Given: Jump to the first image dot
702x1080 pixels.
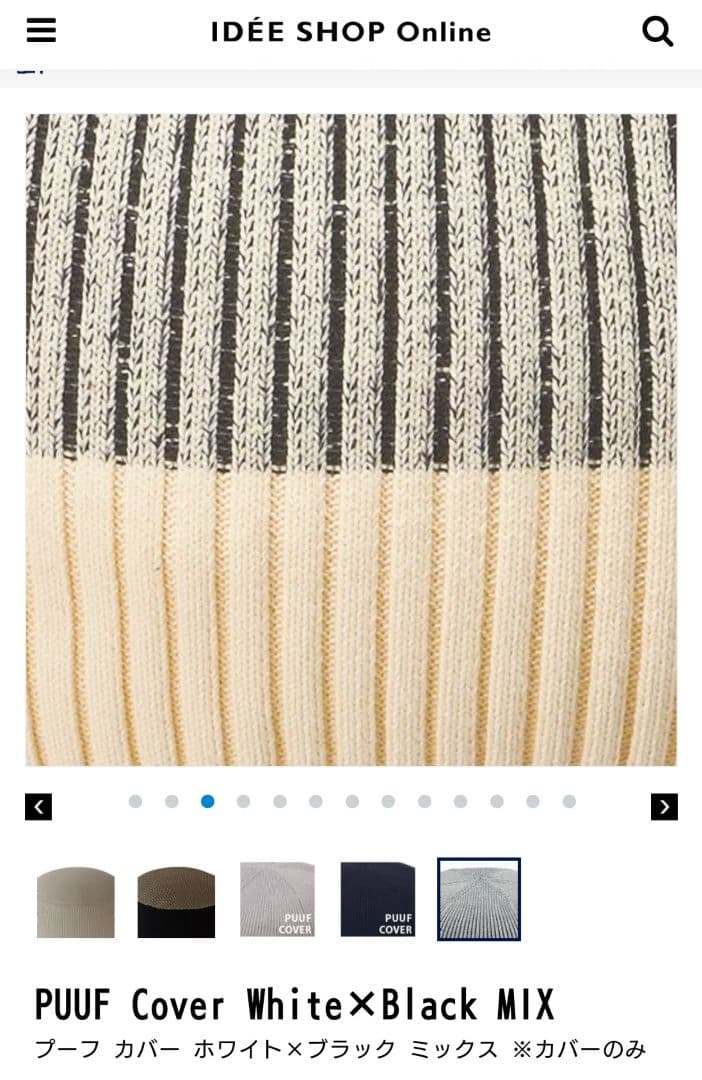Looking at the screenshot, I should (x=135, y=801).
